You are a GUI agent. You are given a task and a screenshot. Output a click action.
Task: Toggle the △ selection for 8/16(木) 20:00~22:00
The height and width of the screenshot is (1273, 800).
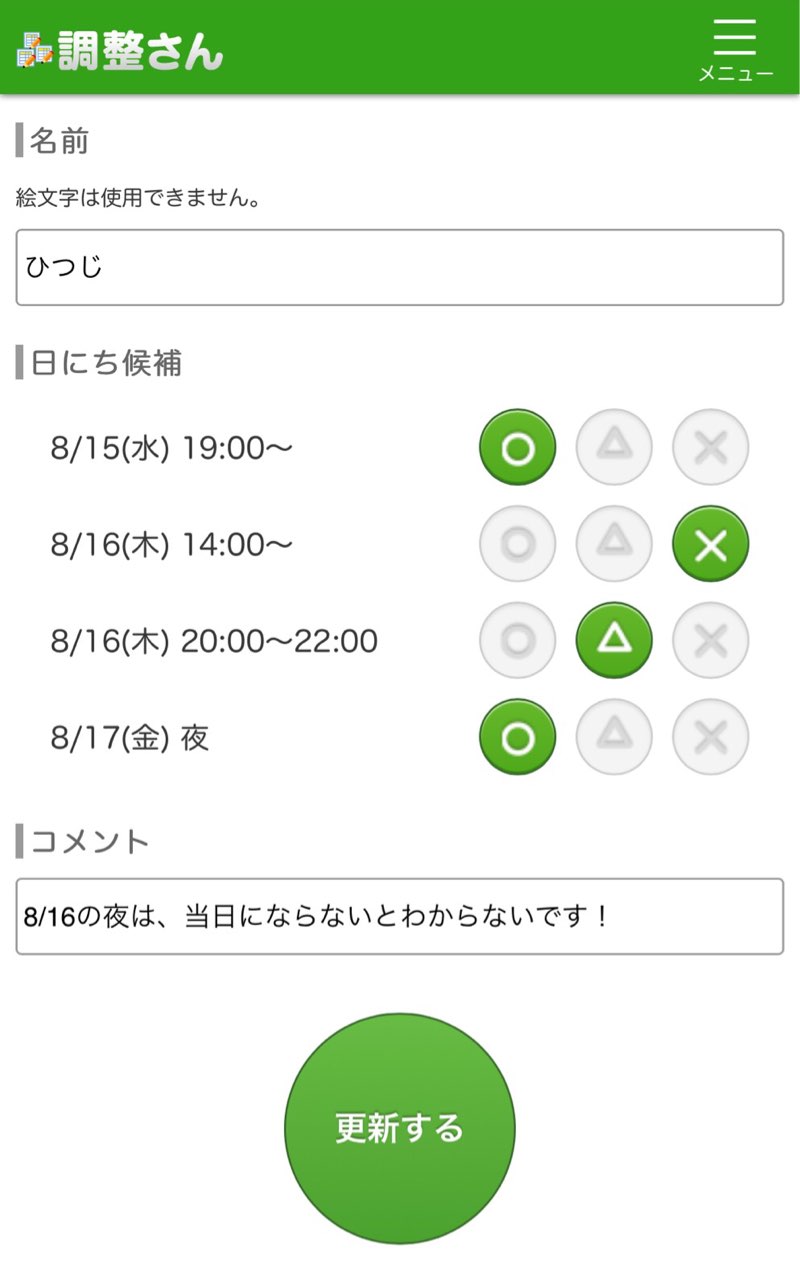pos(613,640)
